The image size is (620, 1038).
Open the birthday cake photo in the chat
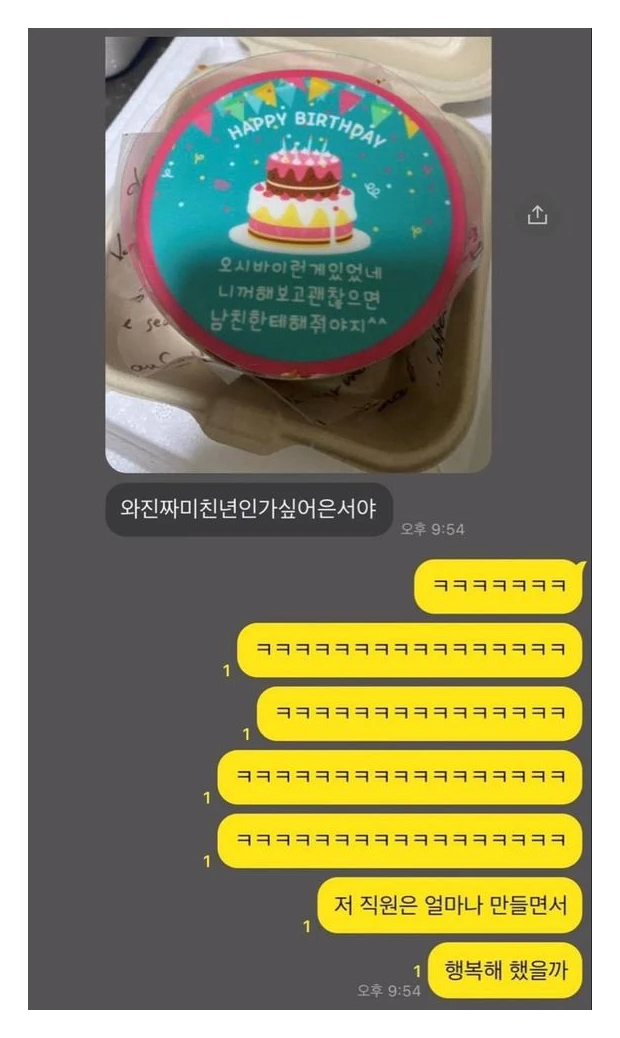(298, 254)
